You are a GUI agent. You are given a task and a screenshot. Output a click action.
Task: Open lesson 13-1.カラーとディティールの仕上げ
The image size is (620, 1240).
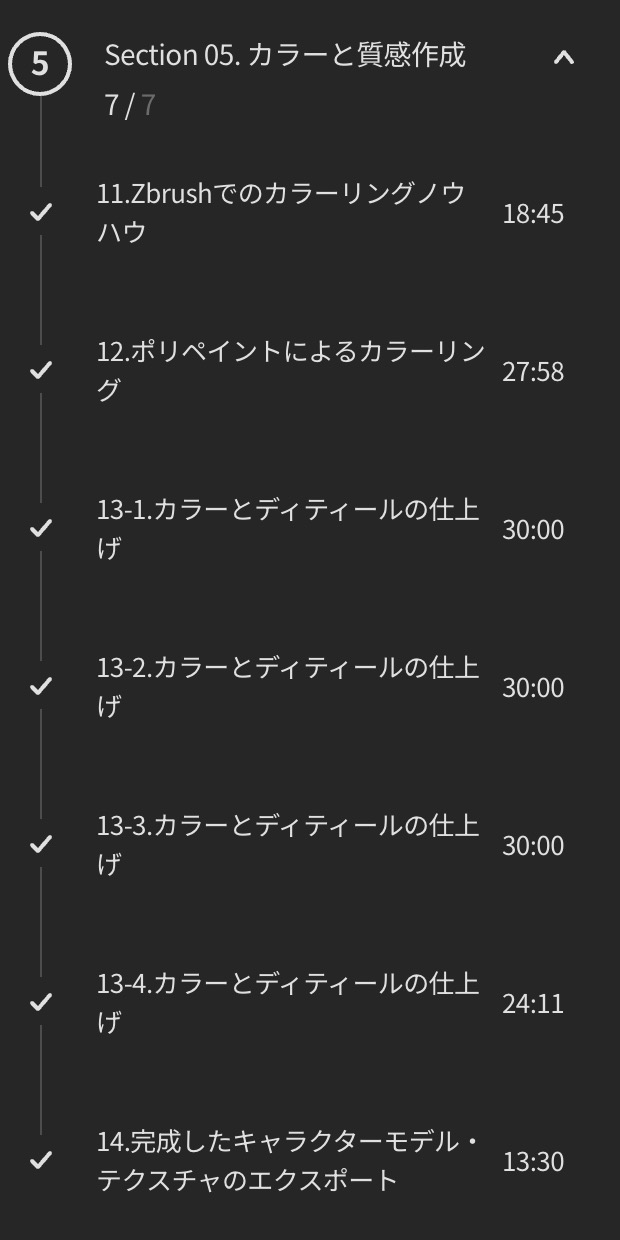288,529
